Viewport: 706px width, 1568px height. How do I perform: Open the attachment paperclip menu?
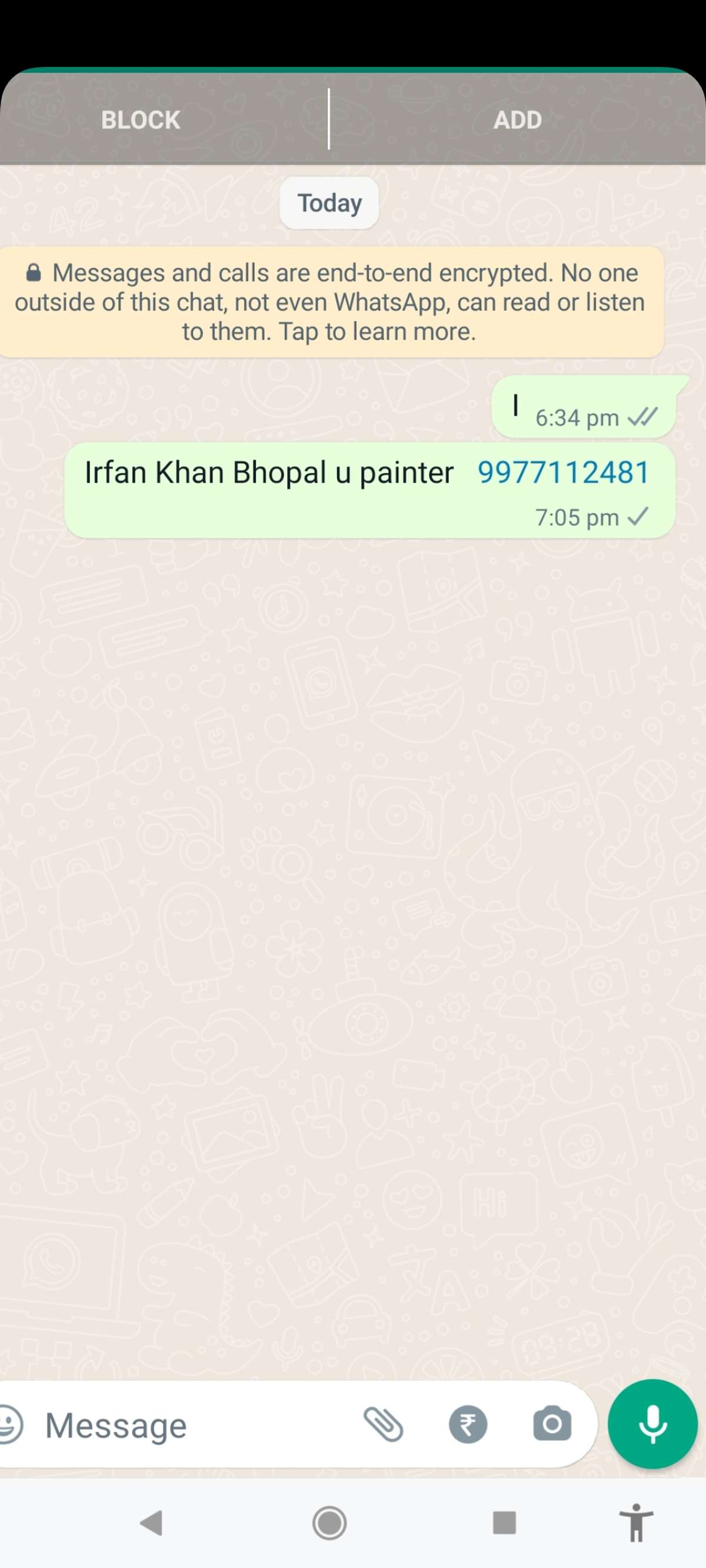tap(383, 1425)
